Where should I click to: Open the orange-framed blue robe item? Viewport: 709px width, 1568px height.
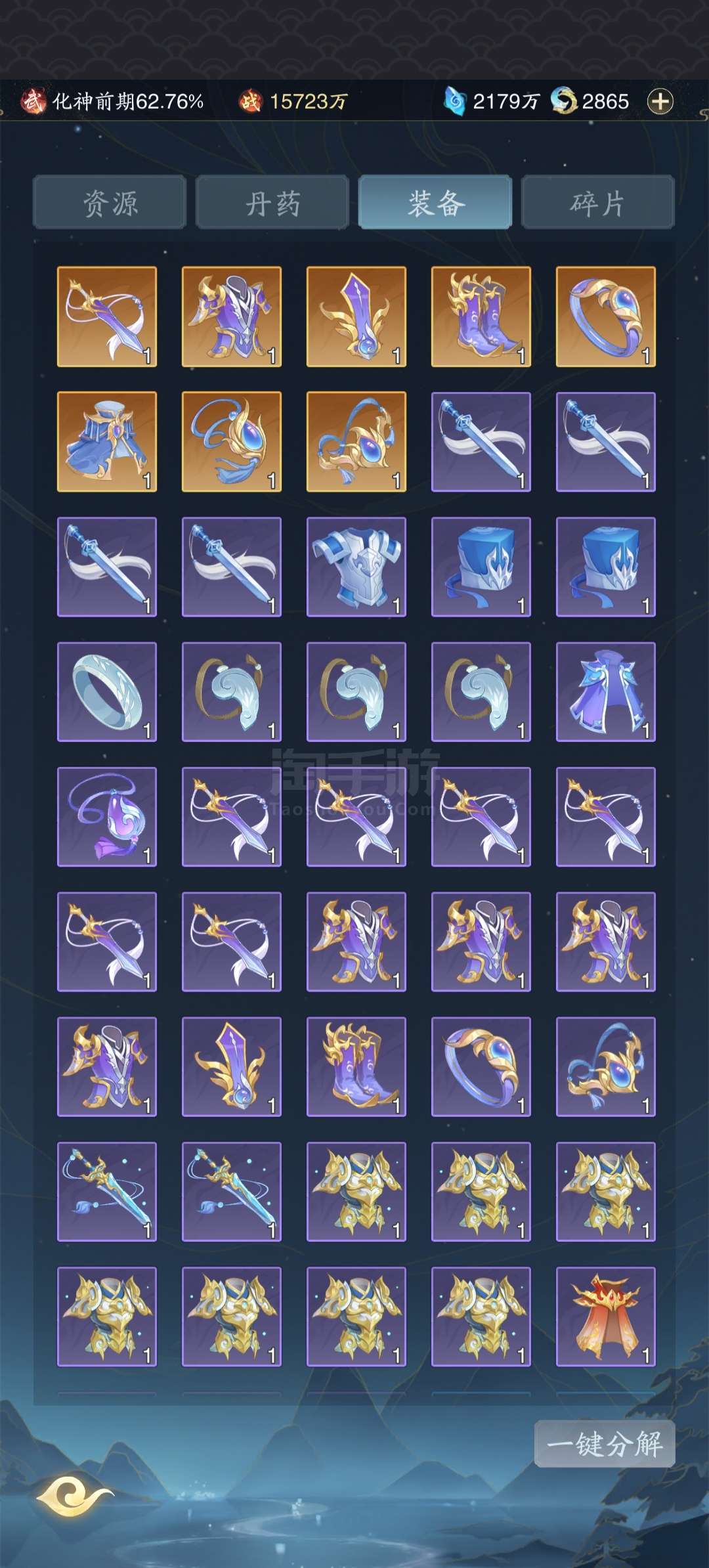click(107, 442)
